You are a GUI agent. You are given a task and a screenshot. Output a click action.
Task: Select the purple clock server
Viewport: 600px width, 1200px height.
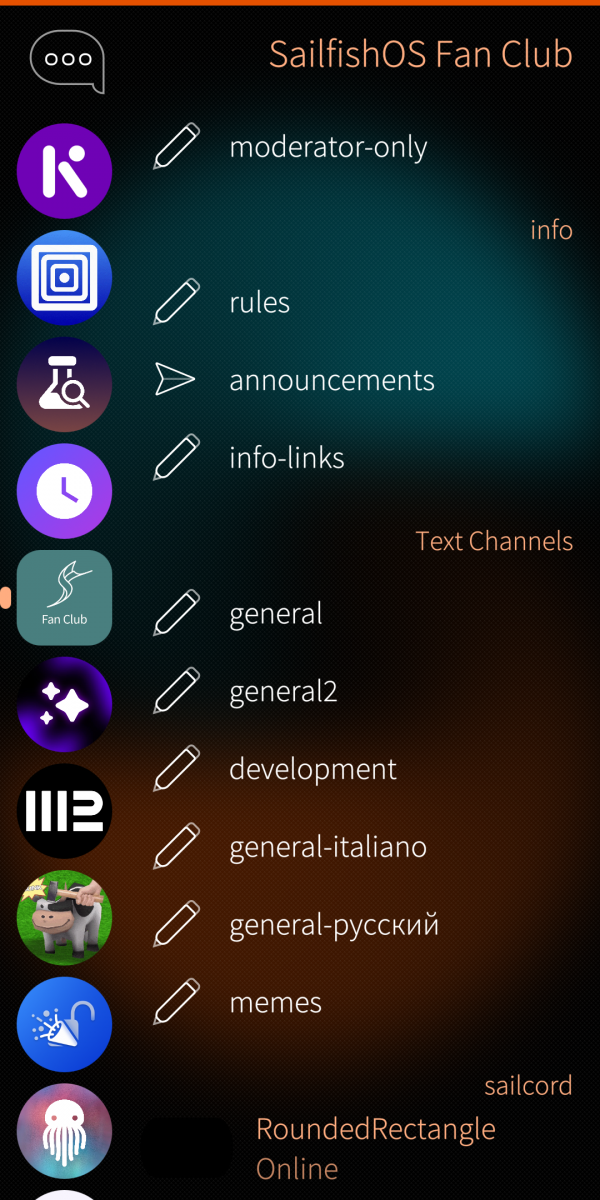coord(65,491)
